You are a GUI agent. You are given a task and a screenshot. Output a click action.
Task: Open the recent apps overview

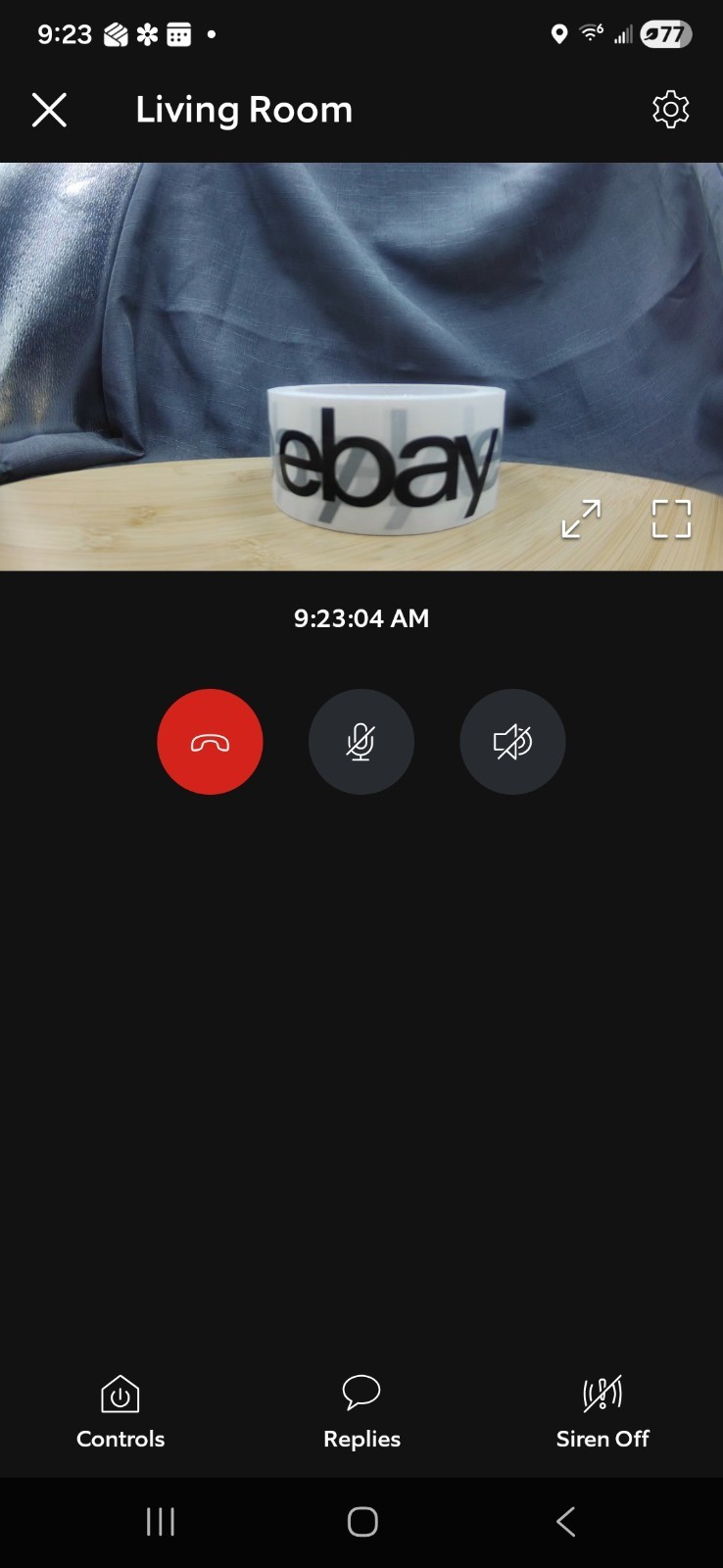tap(160, 1521)
